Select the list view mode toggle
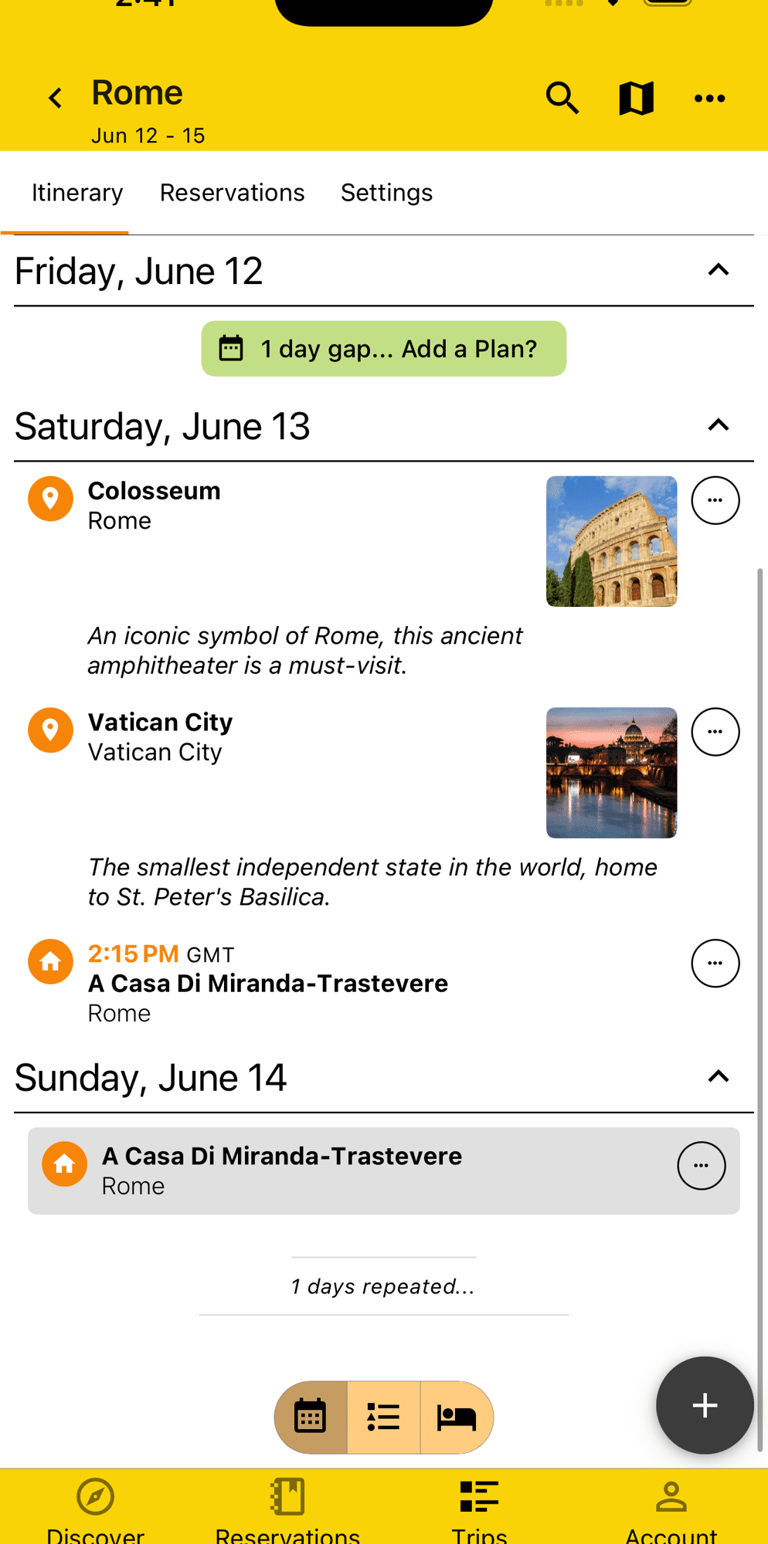Screen dimensions: 768x1544 coord(383,1416)
